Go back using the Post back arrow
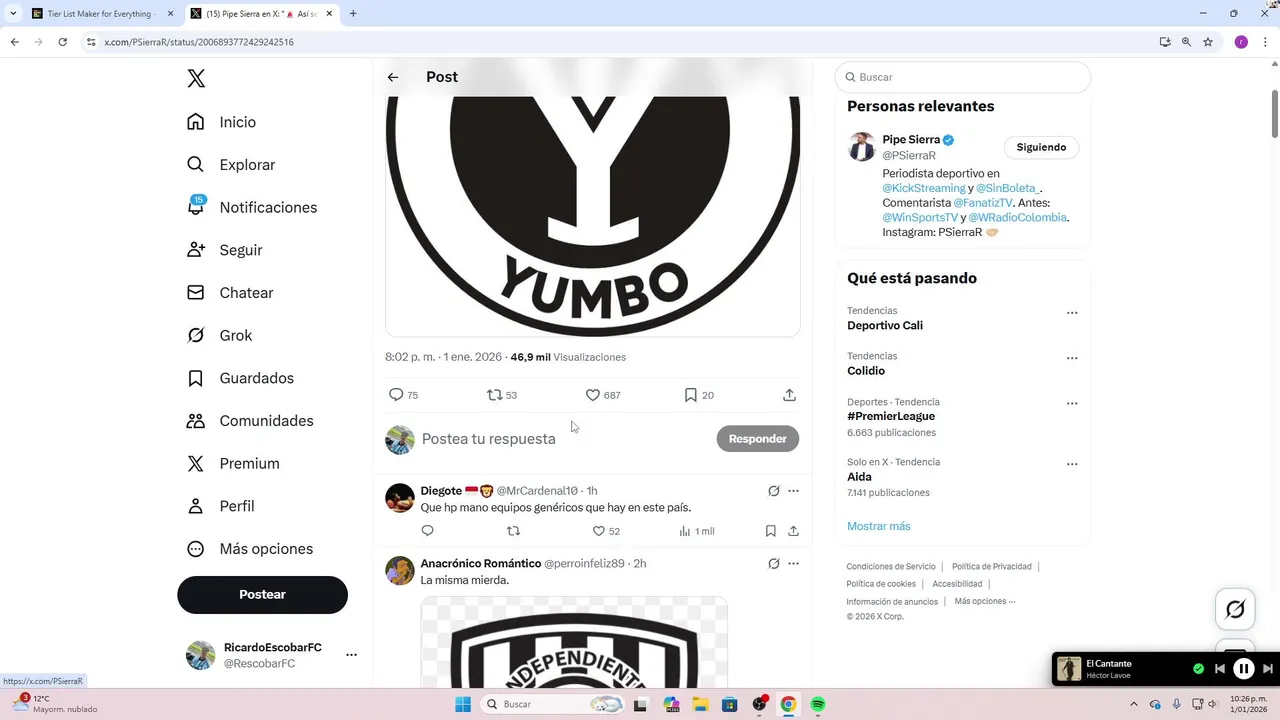This screenshot has height=720, width=1280. (393, 77)
